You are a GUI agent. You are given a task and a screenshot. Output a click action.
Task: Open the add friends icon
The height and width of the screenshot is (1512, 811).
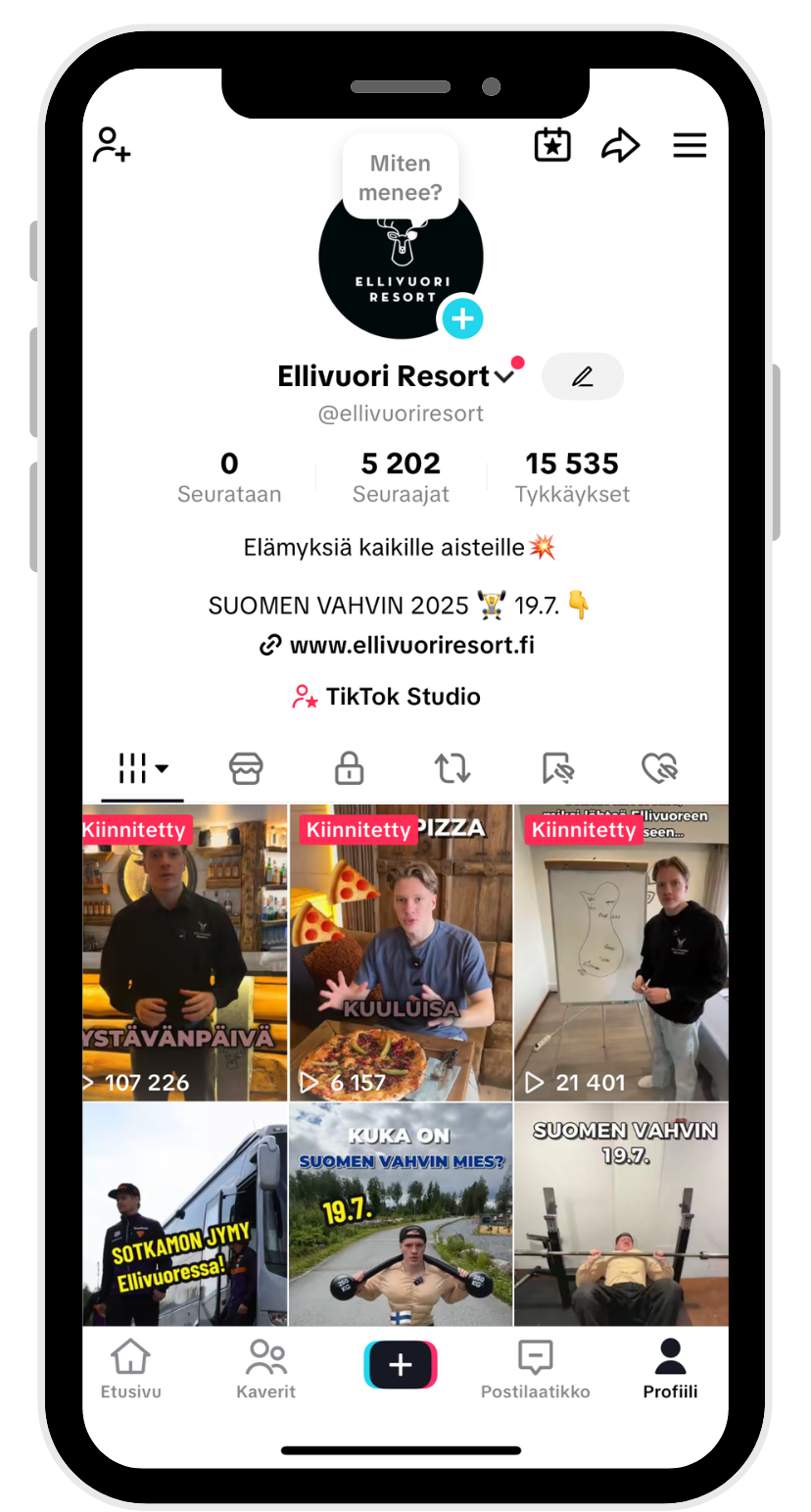coord(112,145)
